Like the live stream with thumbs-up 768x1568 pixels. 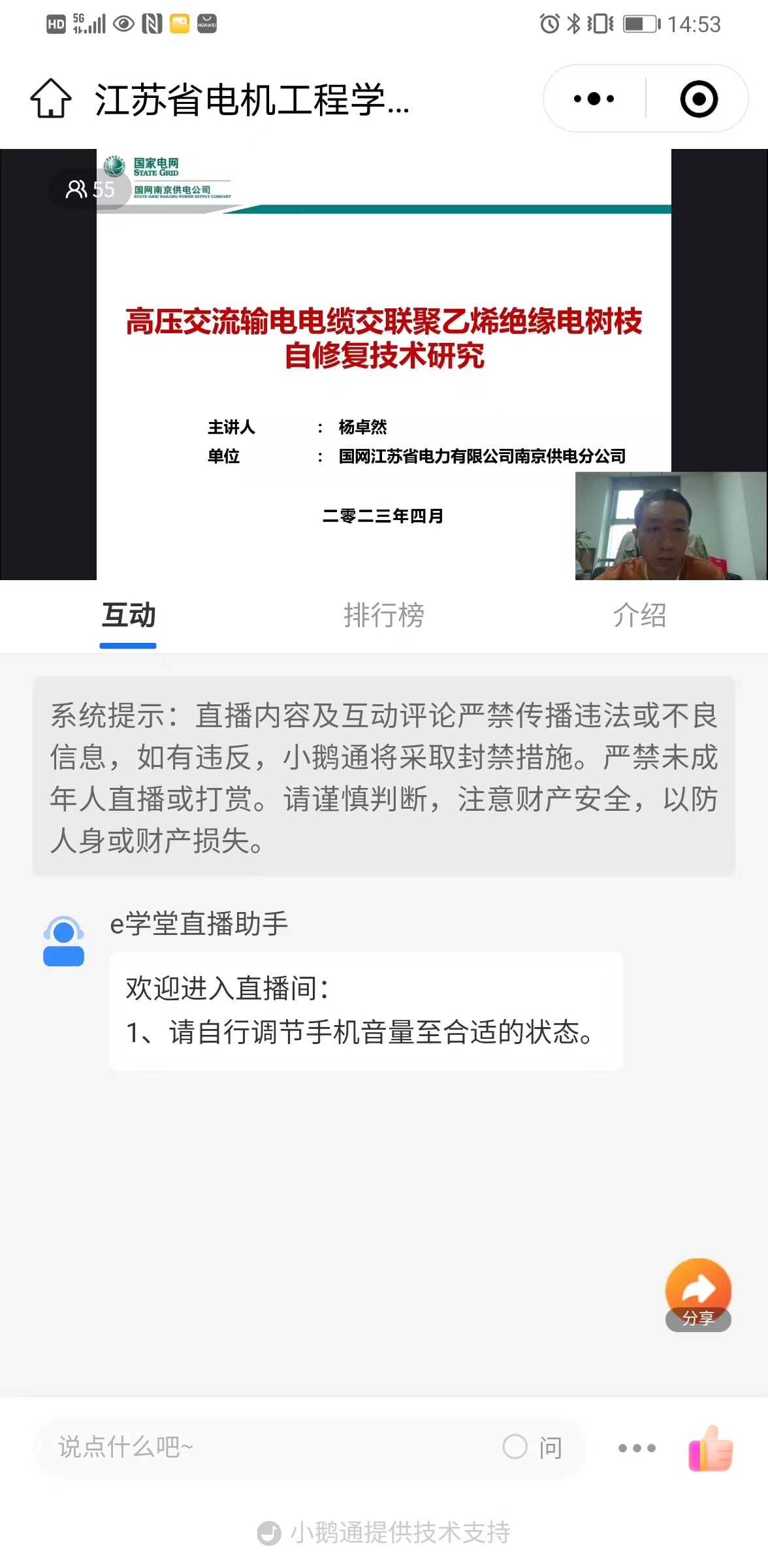tap(711, 1448)
